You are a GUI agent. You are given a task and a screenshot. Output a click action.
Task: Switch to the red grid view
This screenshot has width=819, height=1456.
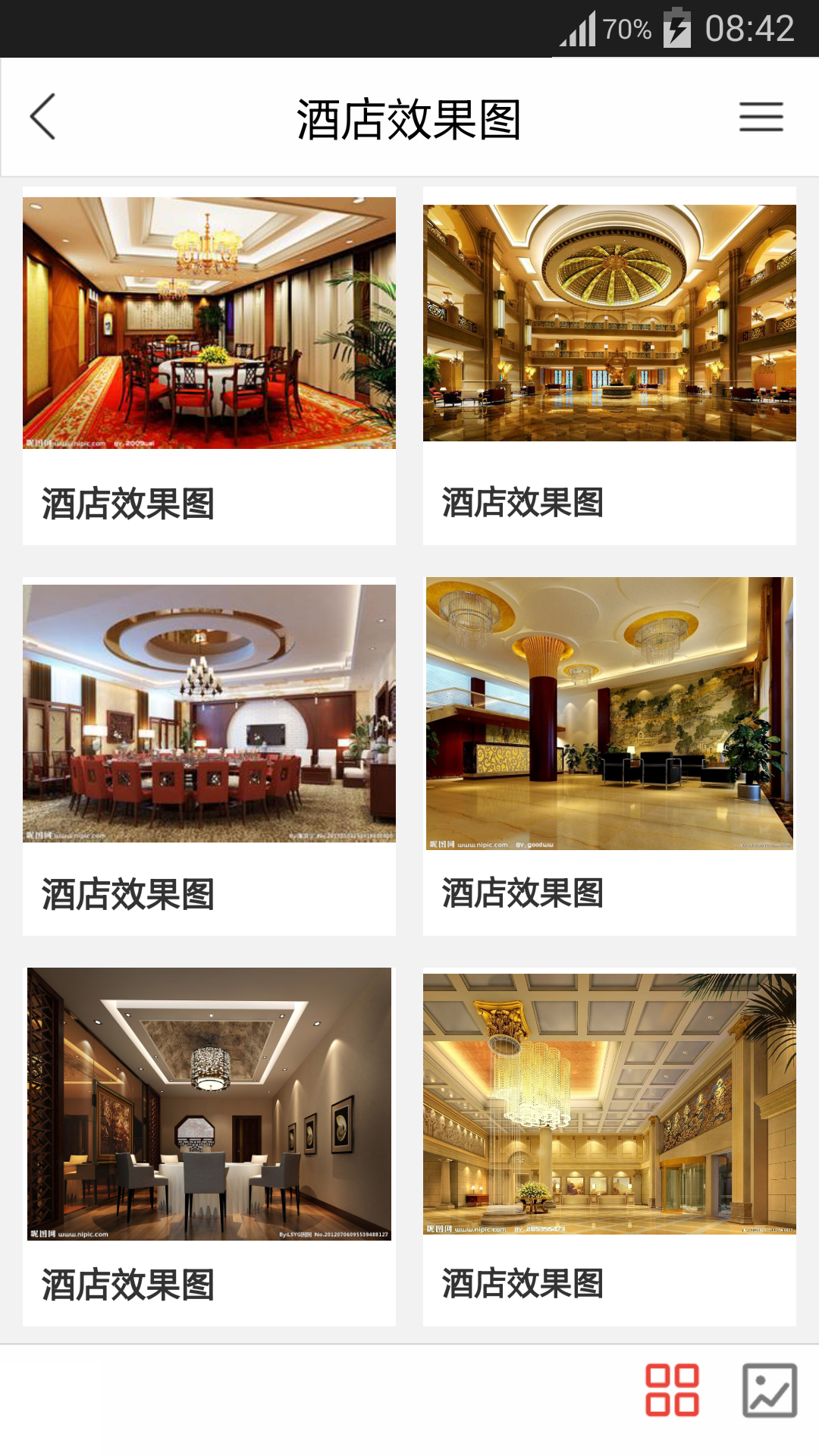pyautogui.click(x=672, y=1390)
